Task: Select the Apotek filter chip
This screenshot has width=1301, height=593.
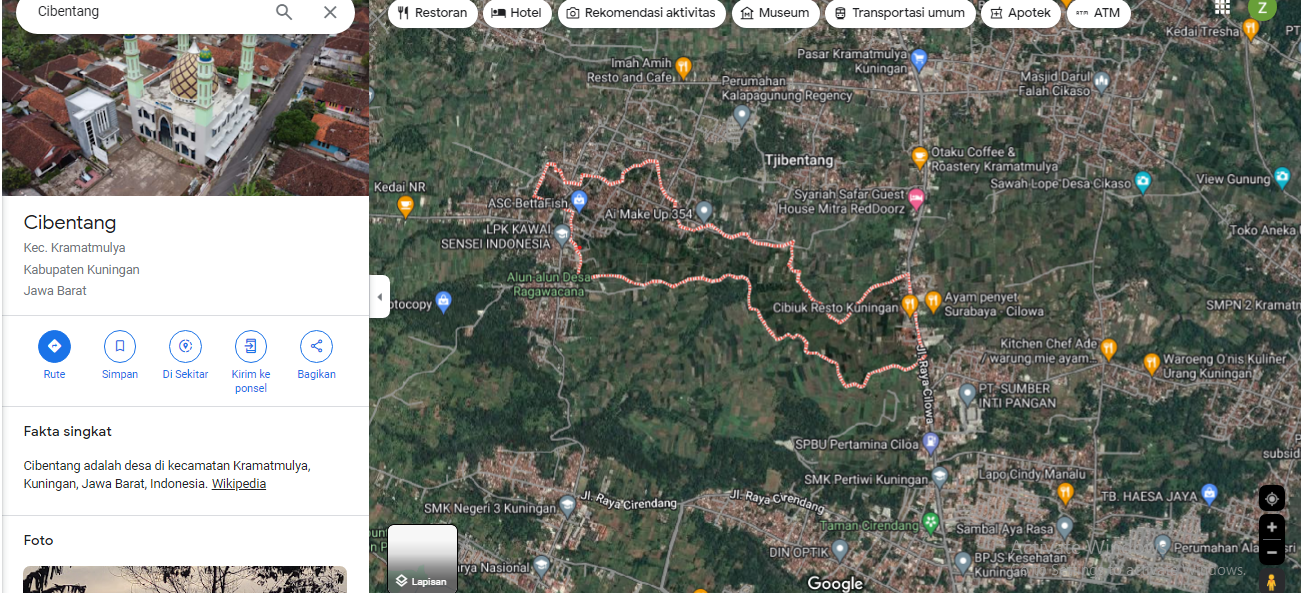Action: tap(1020, 13)
